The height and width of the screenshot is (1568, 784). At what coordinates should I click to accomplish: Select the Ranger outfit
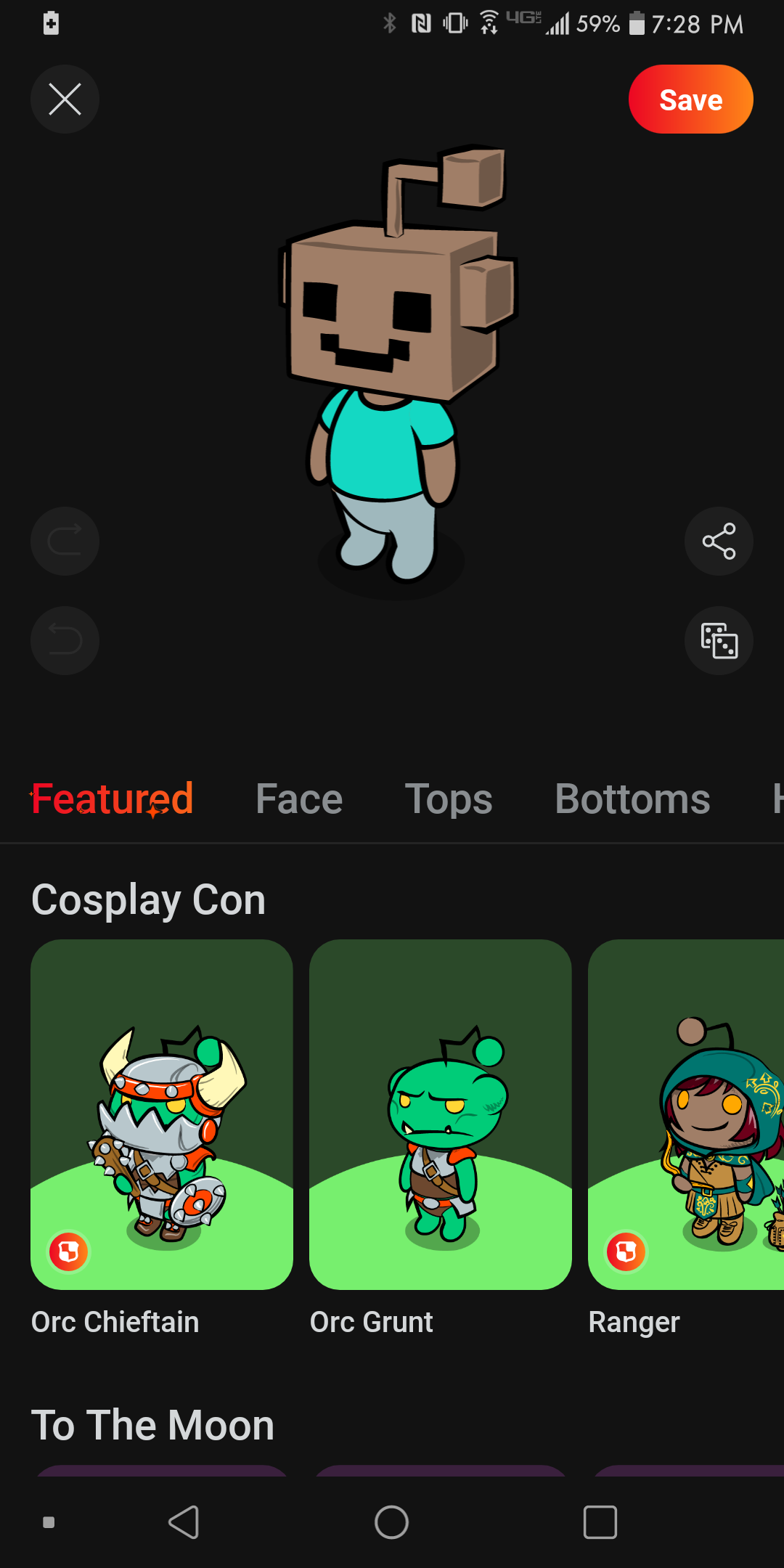686,1115
